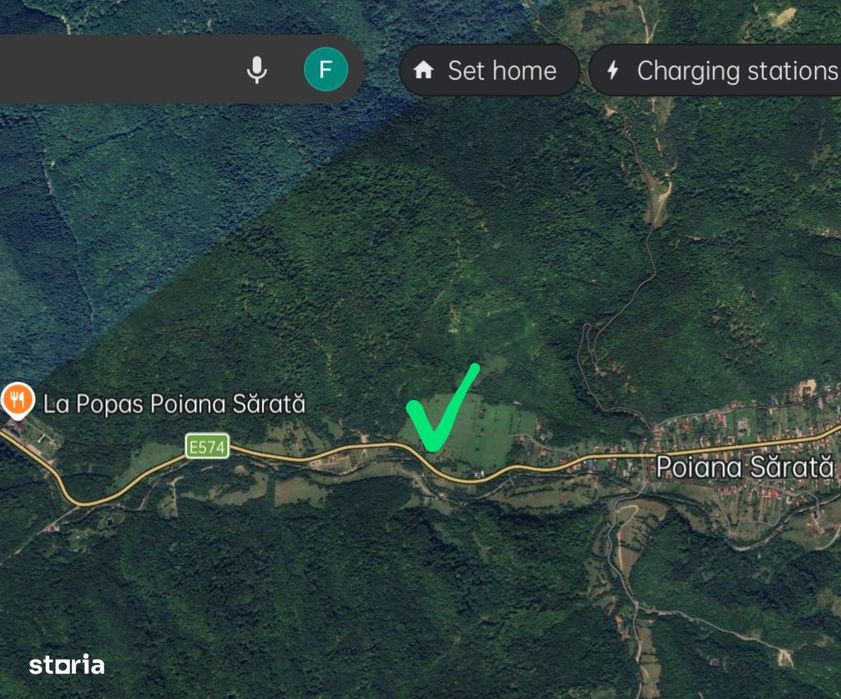The height and width of the screenshot is (699, 841).
Task: Start voice search with the microphone
Action: (257, 70)
